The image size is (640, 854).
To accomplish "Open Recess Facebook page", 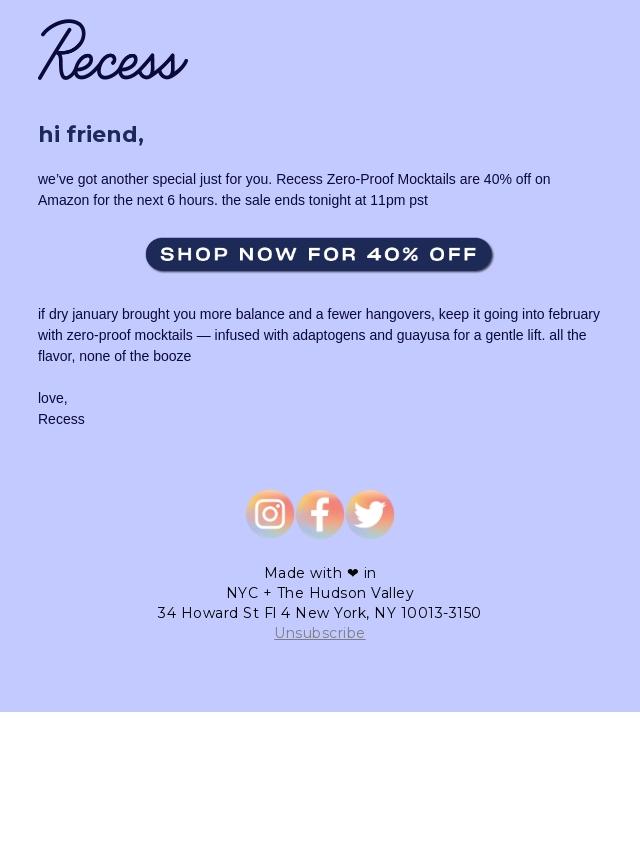I will point(320,514).
